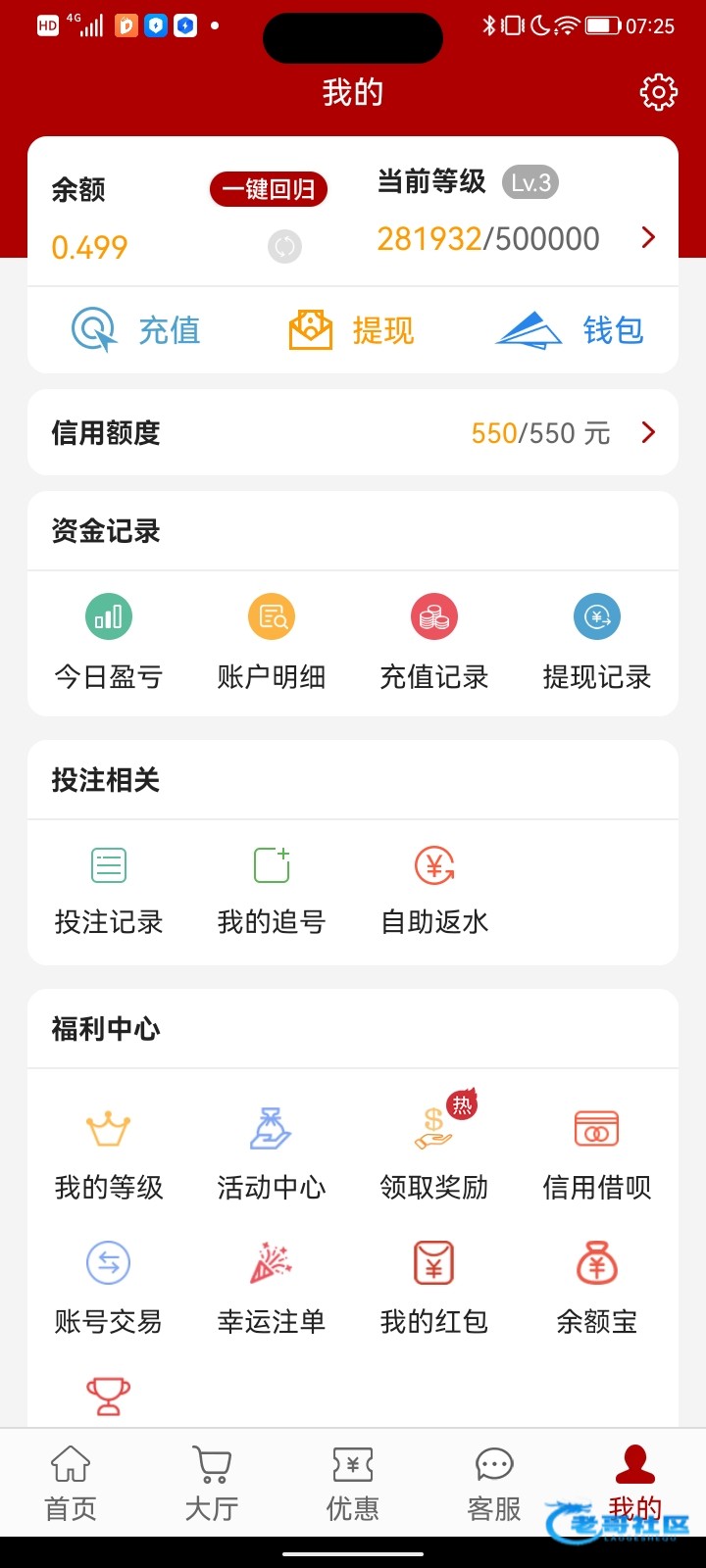This screenshot has height=1568, width=706.
Task: Tap the 一键回归 button
Action: 268,189
